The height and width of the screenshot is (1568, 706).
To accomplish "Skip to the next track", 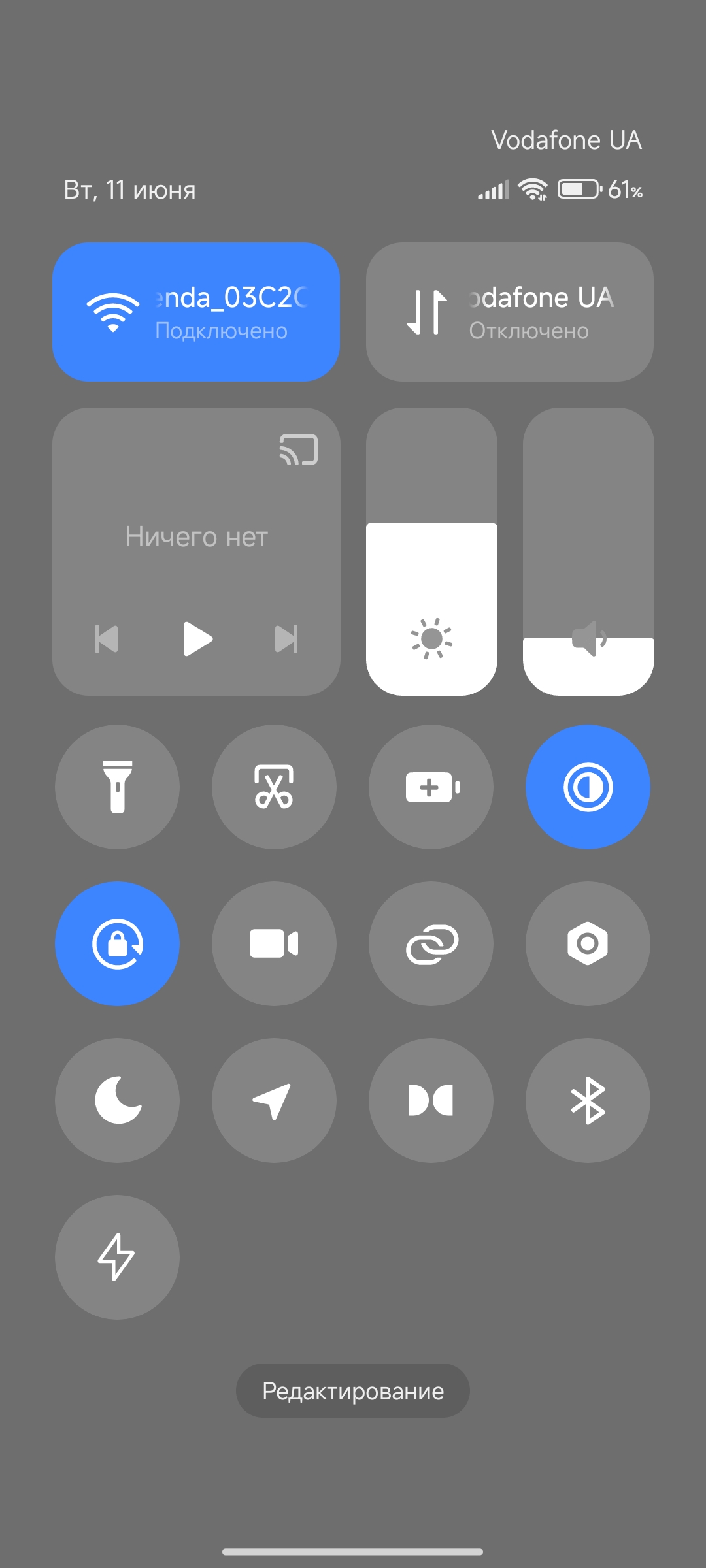I will [x=287, y=639].
